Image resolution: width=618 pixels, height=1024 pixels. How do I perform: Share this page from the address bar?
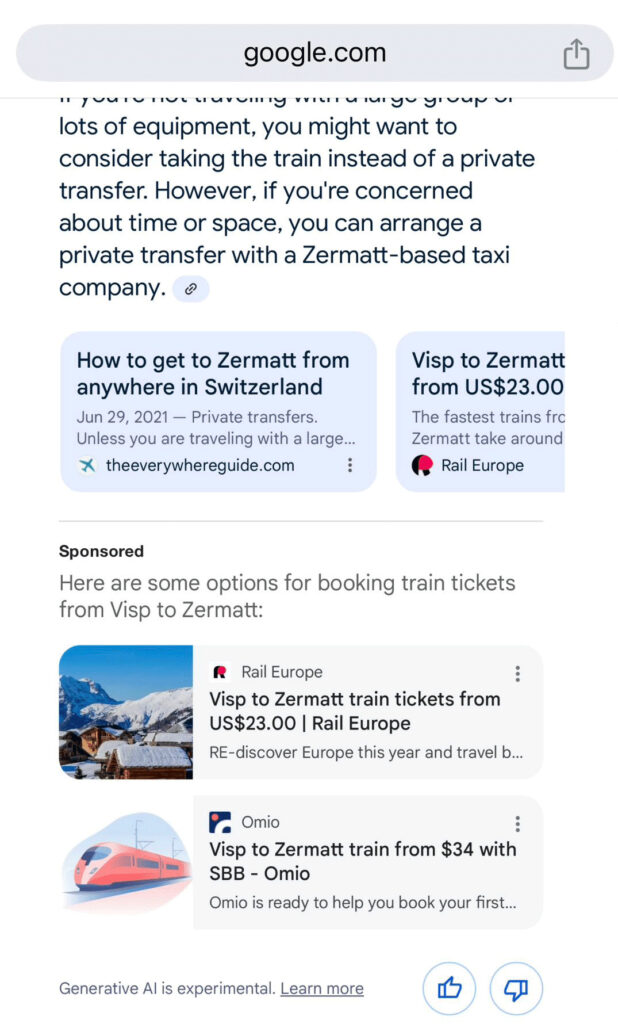coord(576,54)
